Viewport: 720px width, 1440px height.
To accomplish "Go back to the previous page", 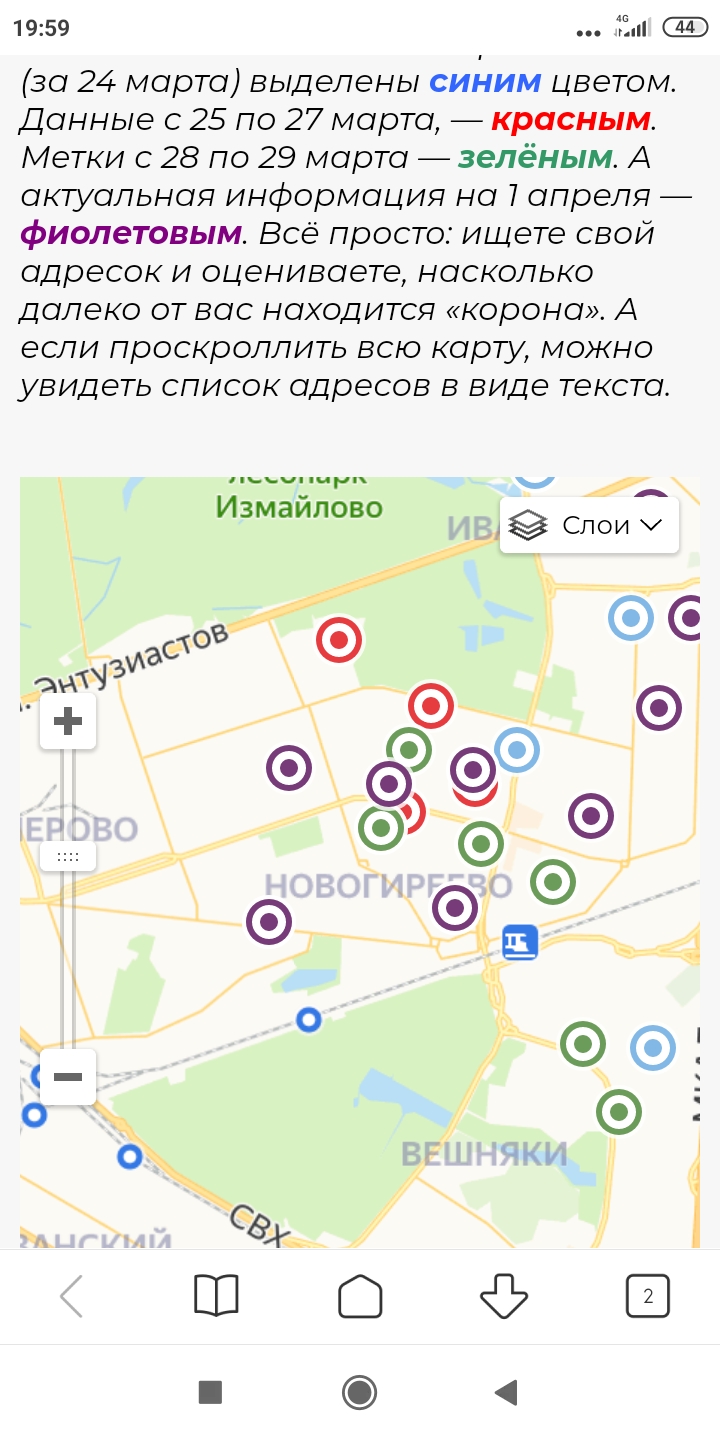I will click(x=72, y=1297).
